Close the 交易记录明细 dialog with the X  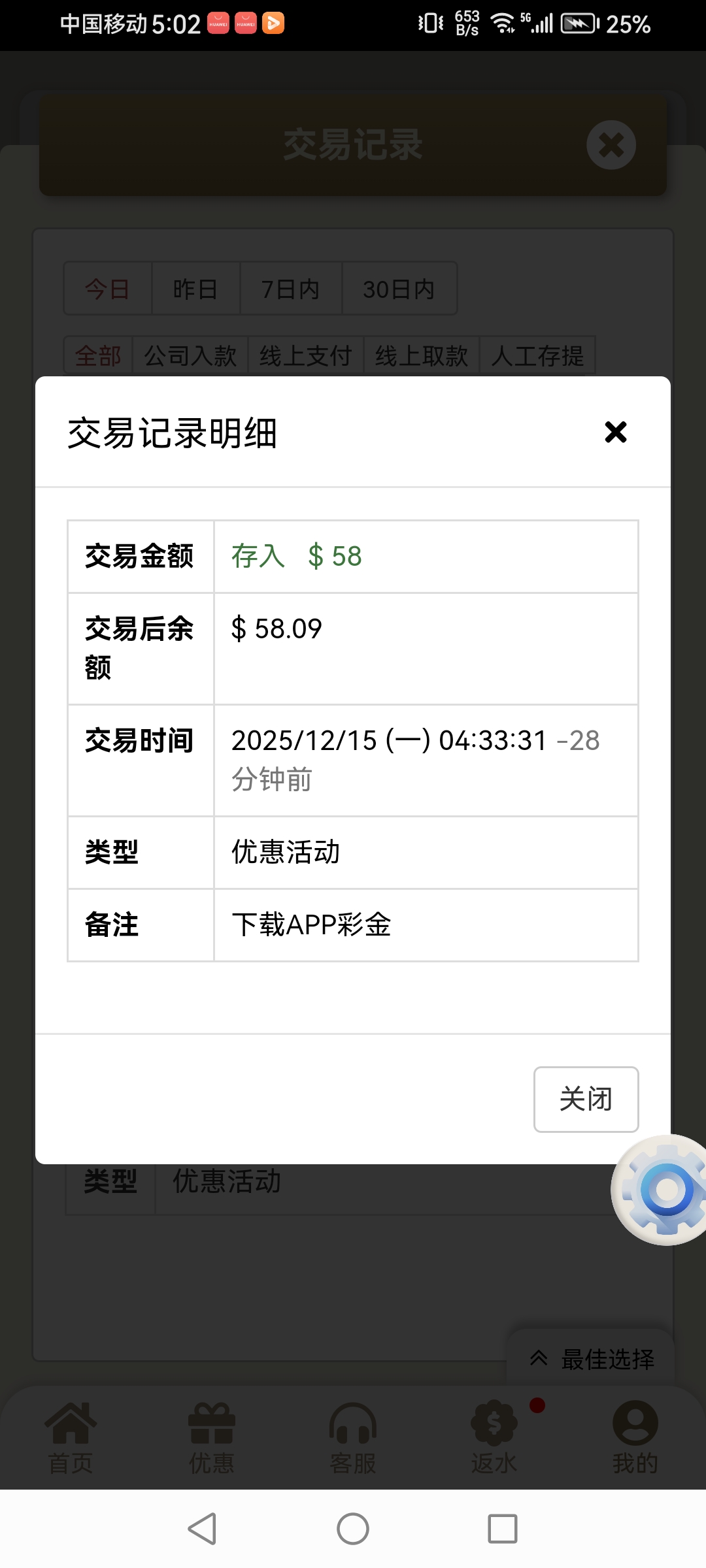click(615, 432)
